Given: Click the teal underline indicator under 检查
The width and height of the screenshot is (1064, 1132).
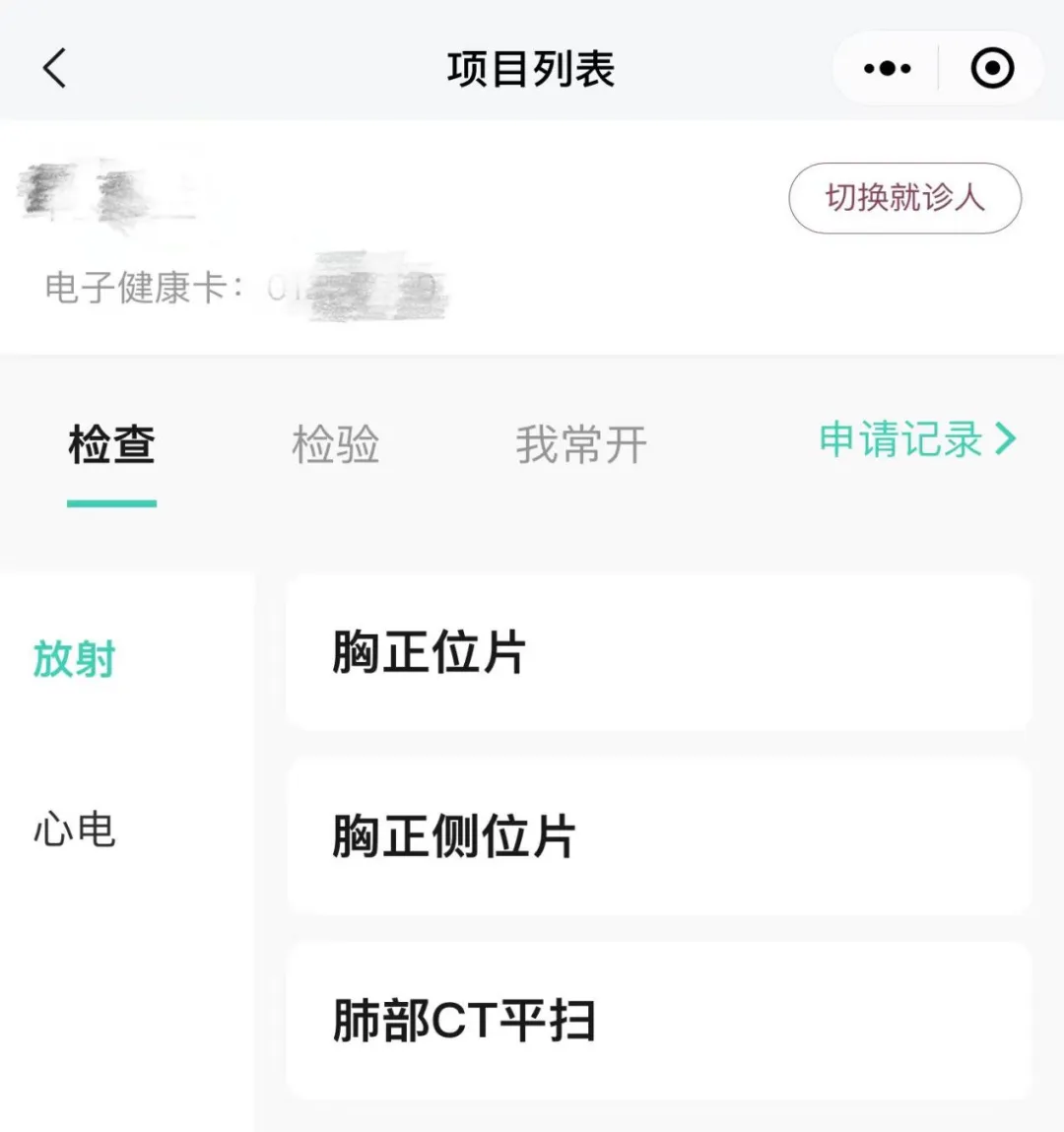Looking at the screenshot, I should click(x=109, y=503).
